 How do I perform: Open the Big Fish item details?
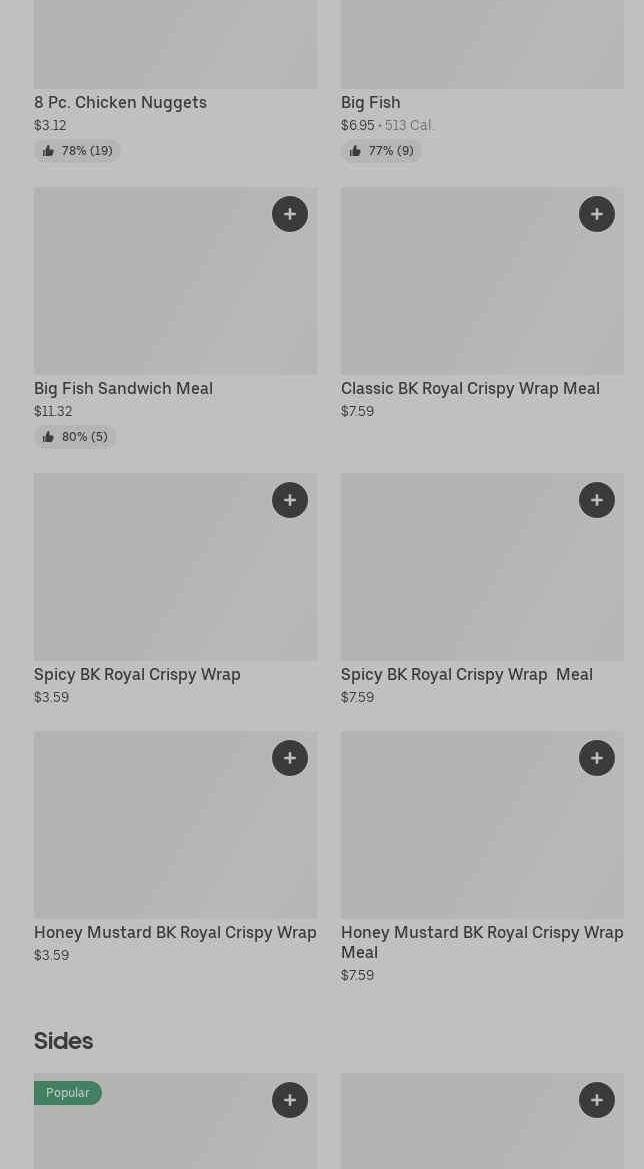click(371, 102)
